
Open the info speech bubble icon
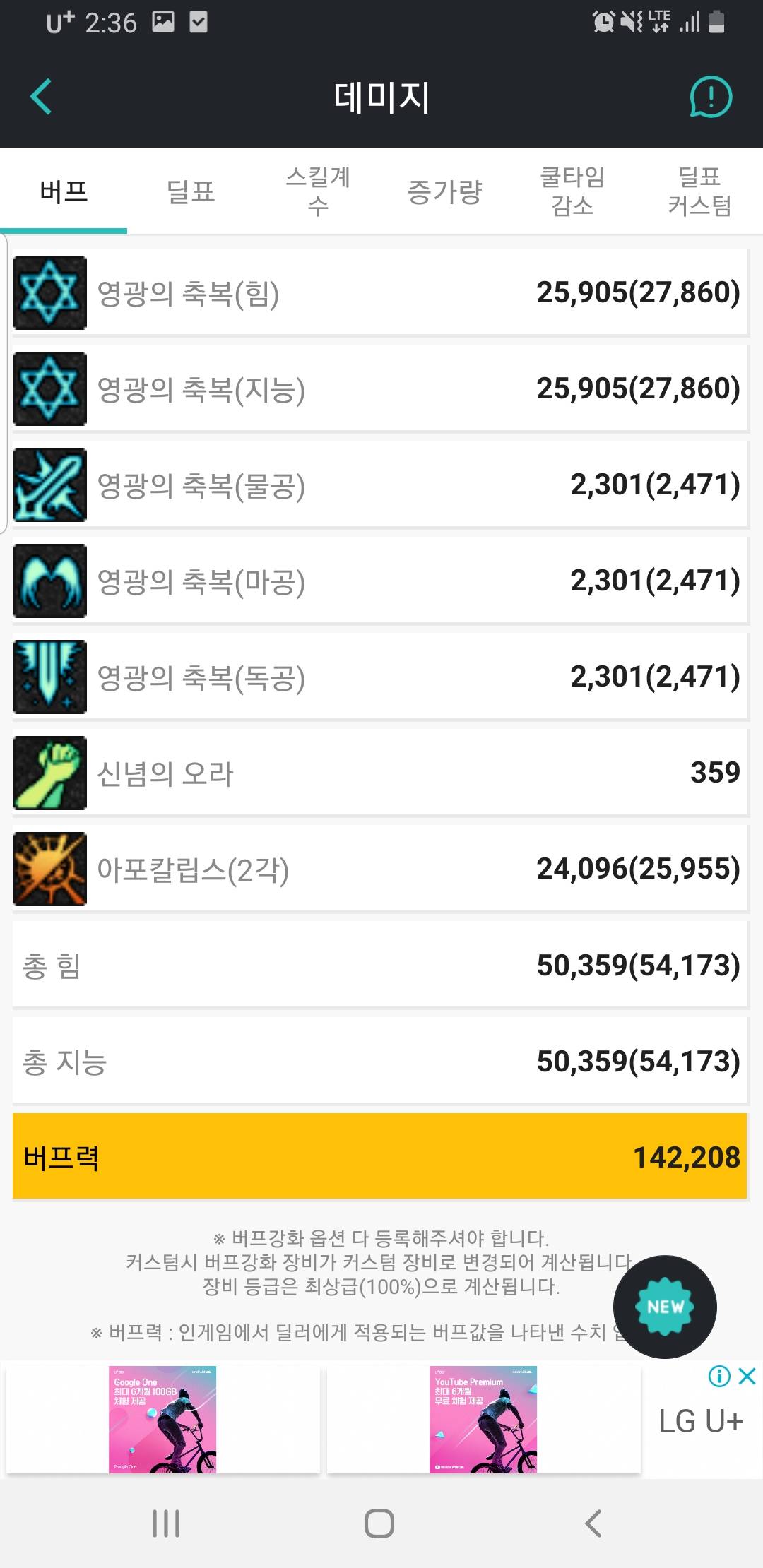tap(711, 97)
